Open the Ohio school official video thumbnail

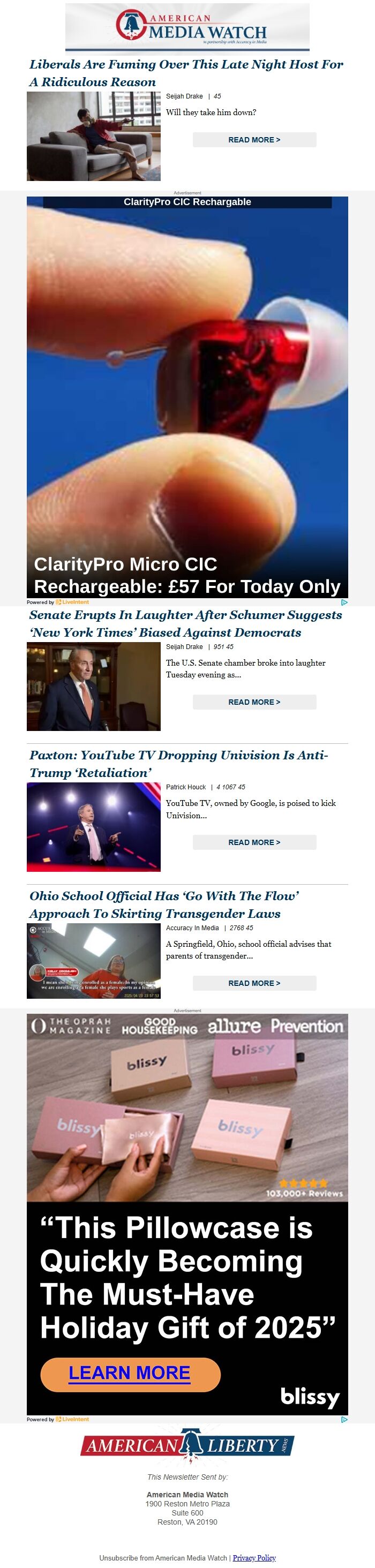tap(94, 961)
